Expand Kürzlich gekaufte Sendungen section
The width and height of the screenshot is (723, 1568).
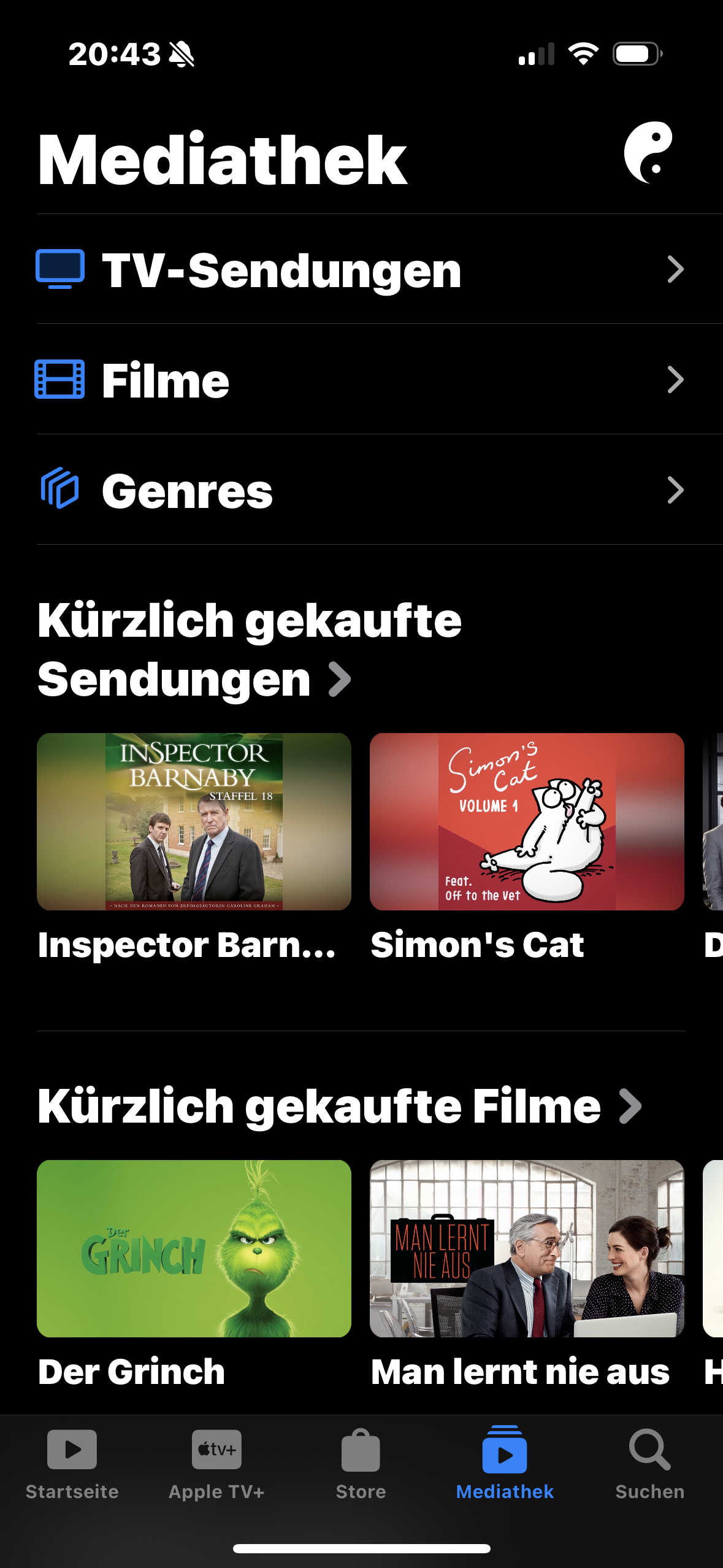pyautogui.click(x=194, y=650)
